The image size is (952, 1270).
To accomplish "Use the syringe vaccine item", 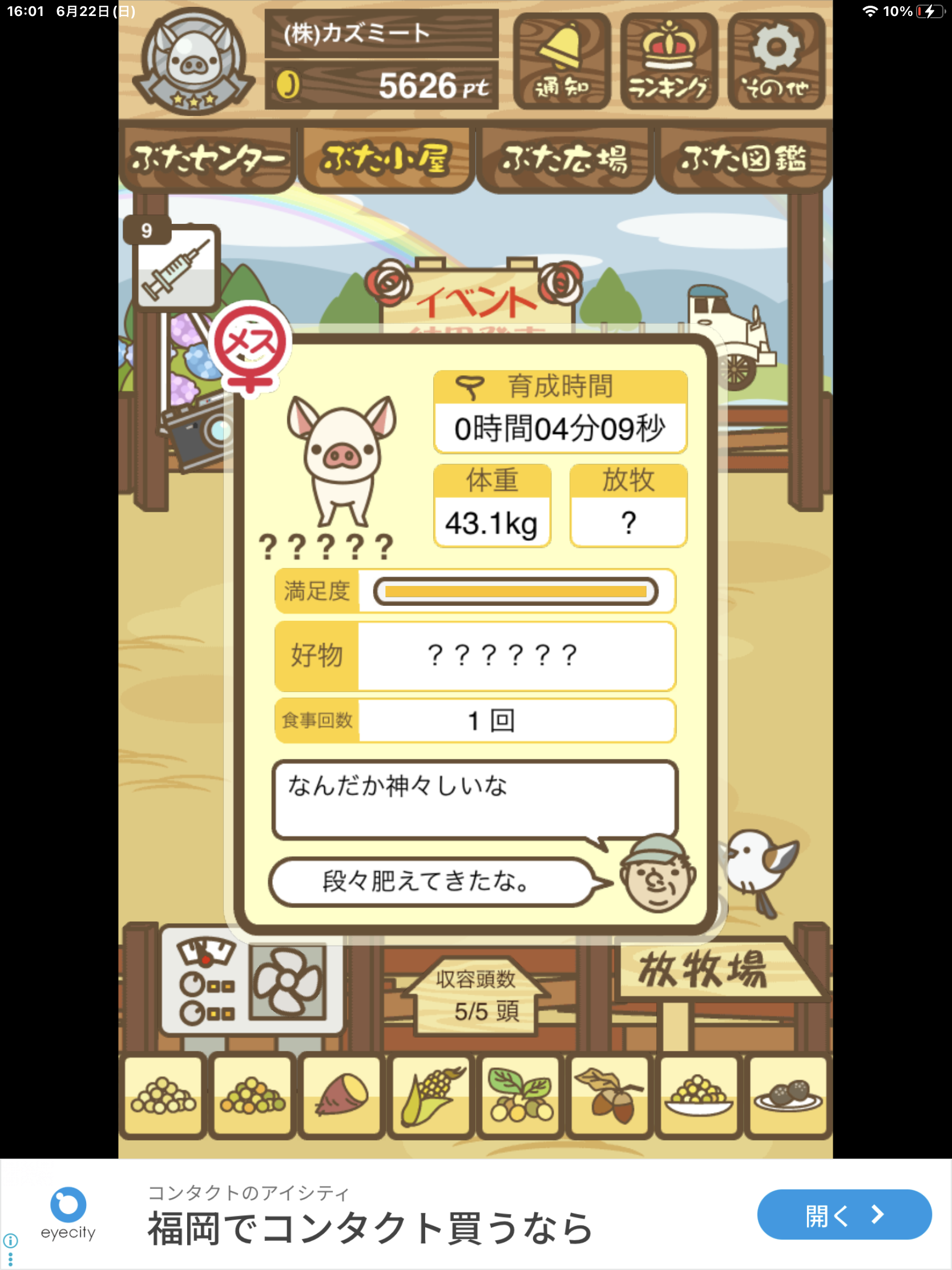I will (x=177, y=268).
